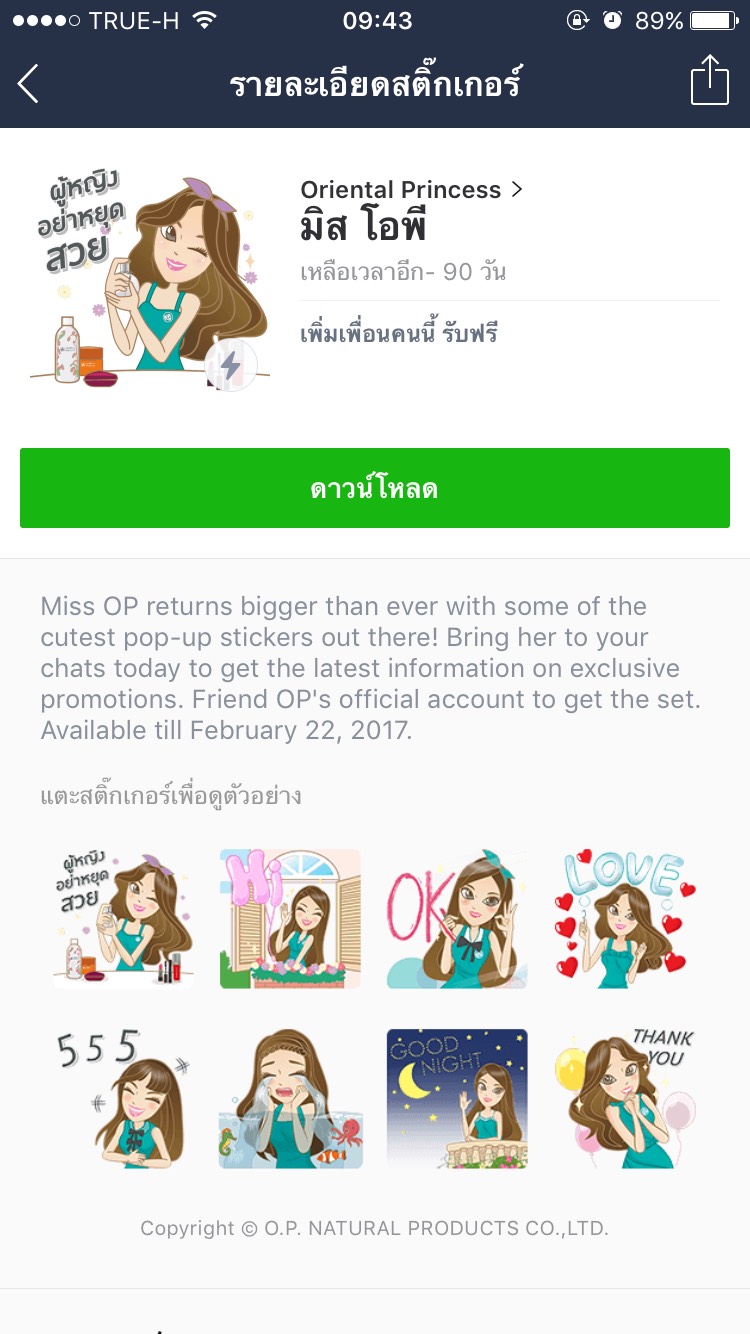The height and width of the screenshot is (1334, 750).
Task: Tap the green ดาวน์โหลด download button
Action: click(x=375, y=488)
